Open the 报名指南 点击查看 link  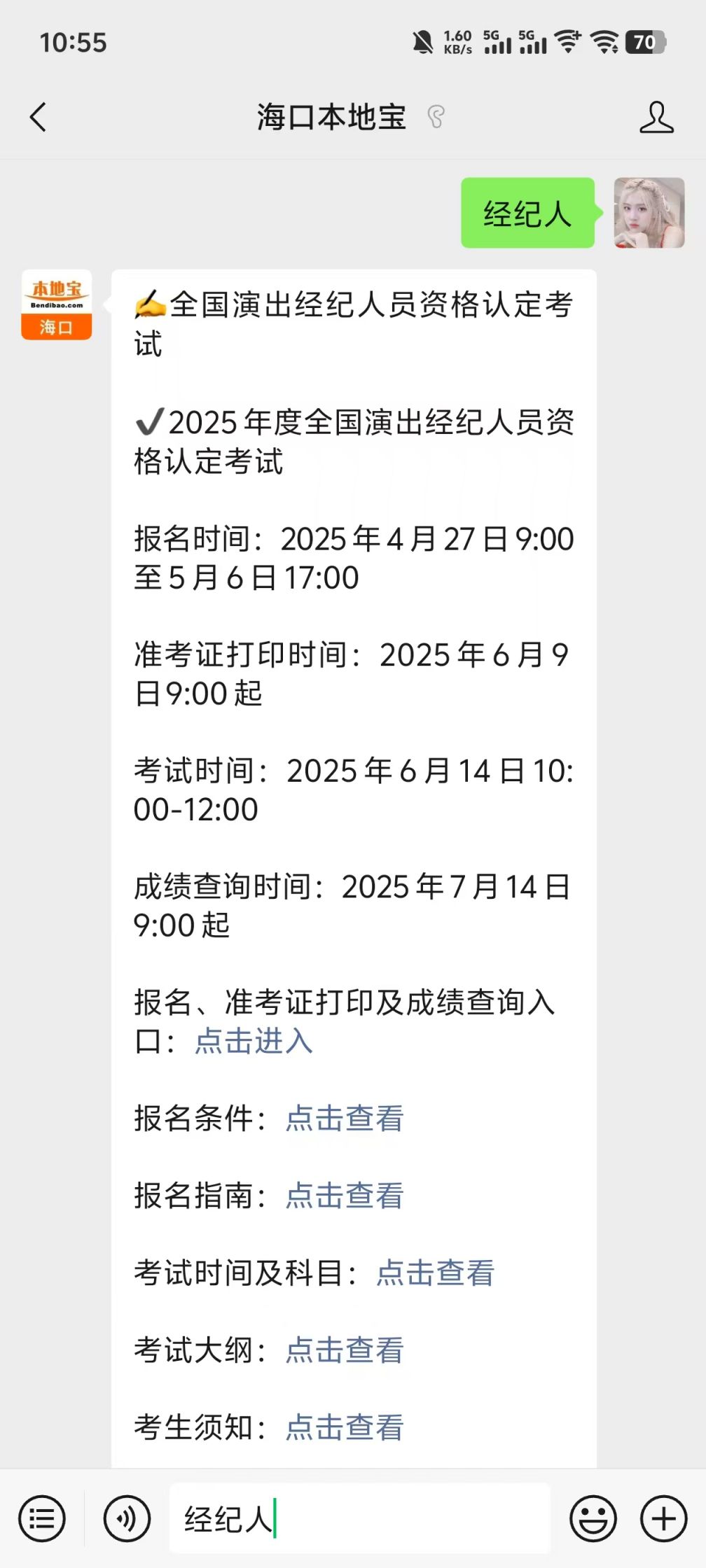[x=345, y=1196]
